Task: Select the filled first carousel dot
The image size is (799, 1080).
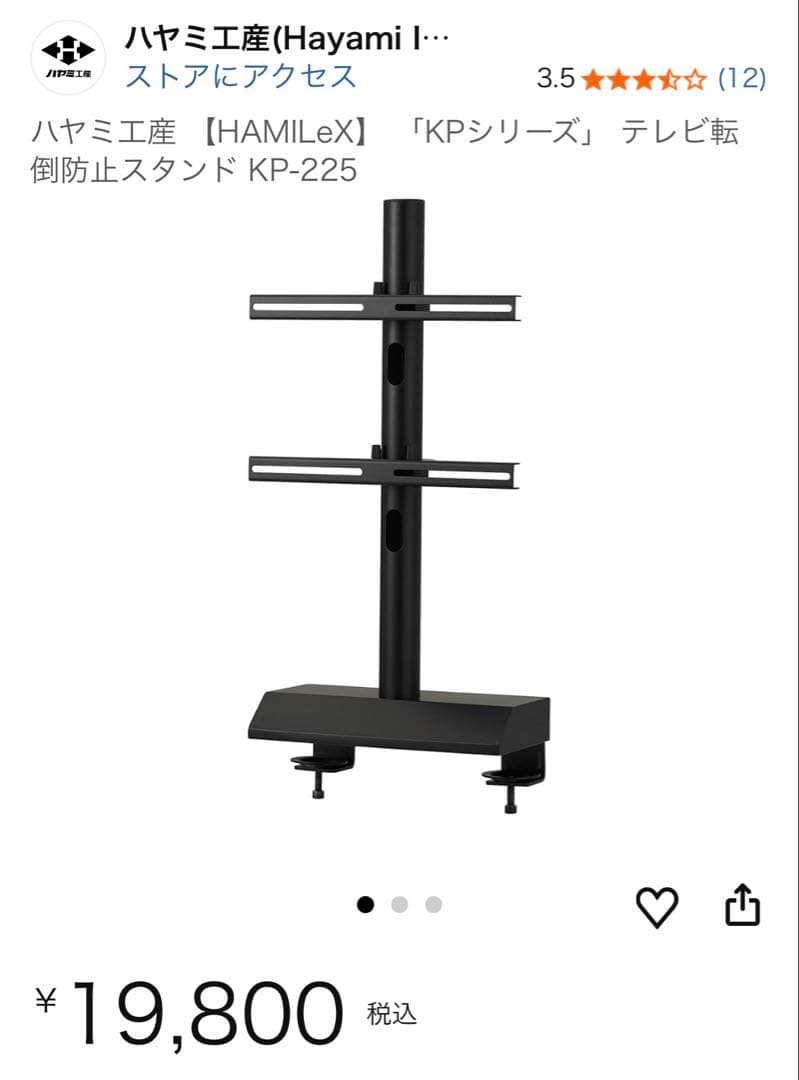Action: coord(365,905)
